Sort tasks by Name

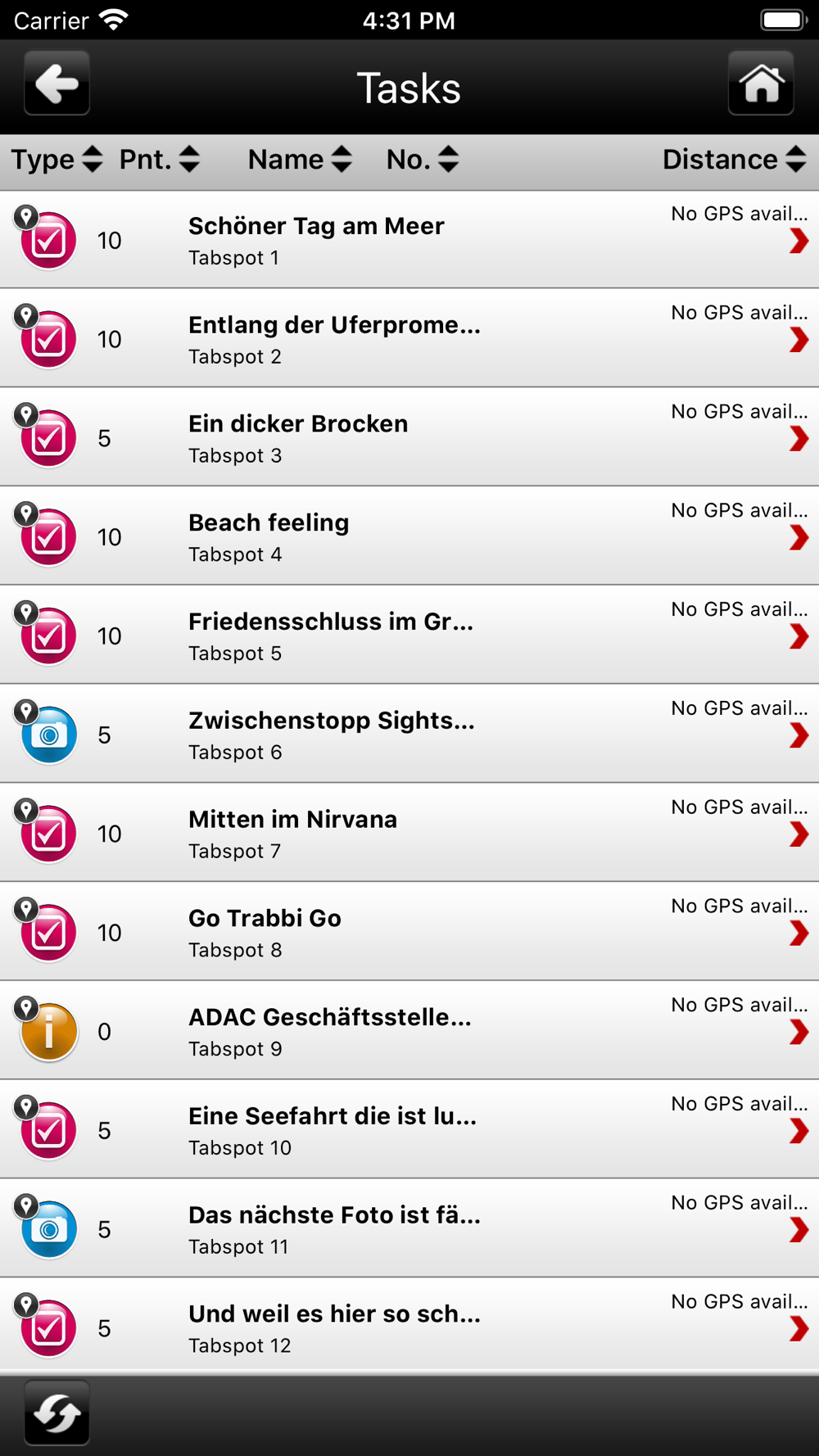coord(300,160)
